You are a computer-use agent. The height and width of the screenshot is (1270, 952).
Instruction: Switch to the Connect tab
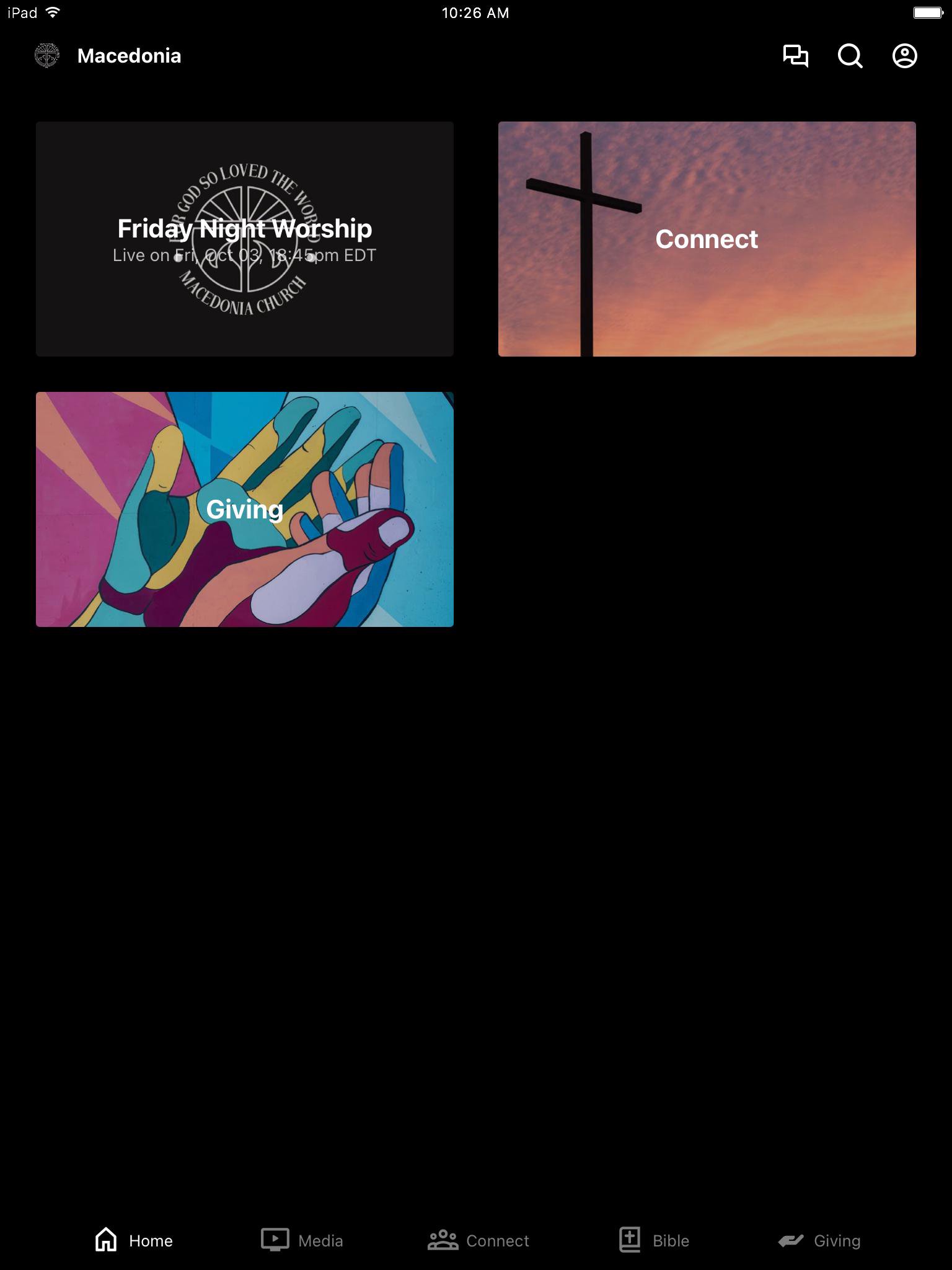coord(478,1240)
